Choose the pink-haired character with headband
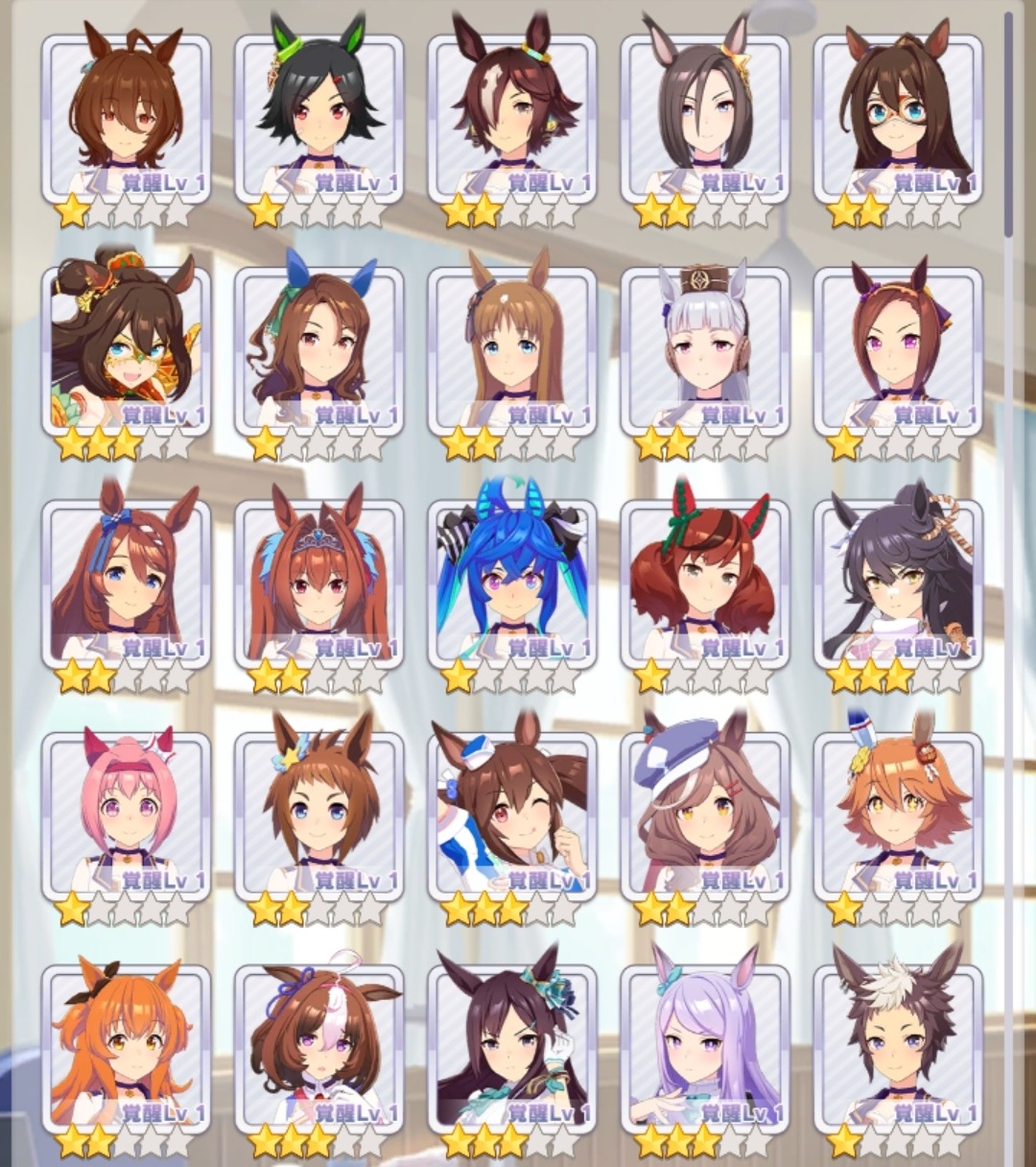This screenshot has height=1167, width=1036. coord(126,817)
